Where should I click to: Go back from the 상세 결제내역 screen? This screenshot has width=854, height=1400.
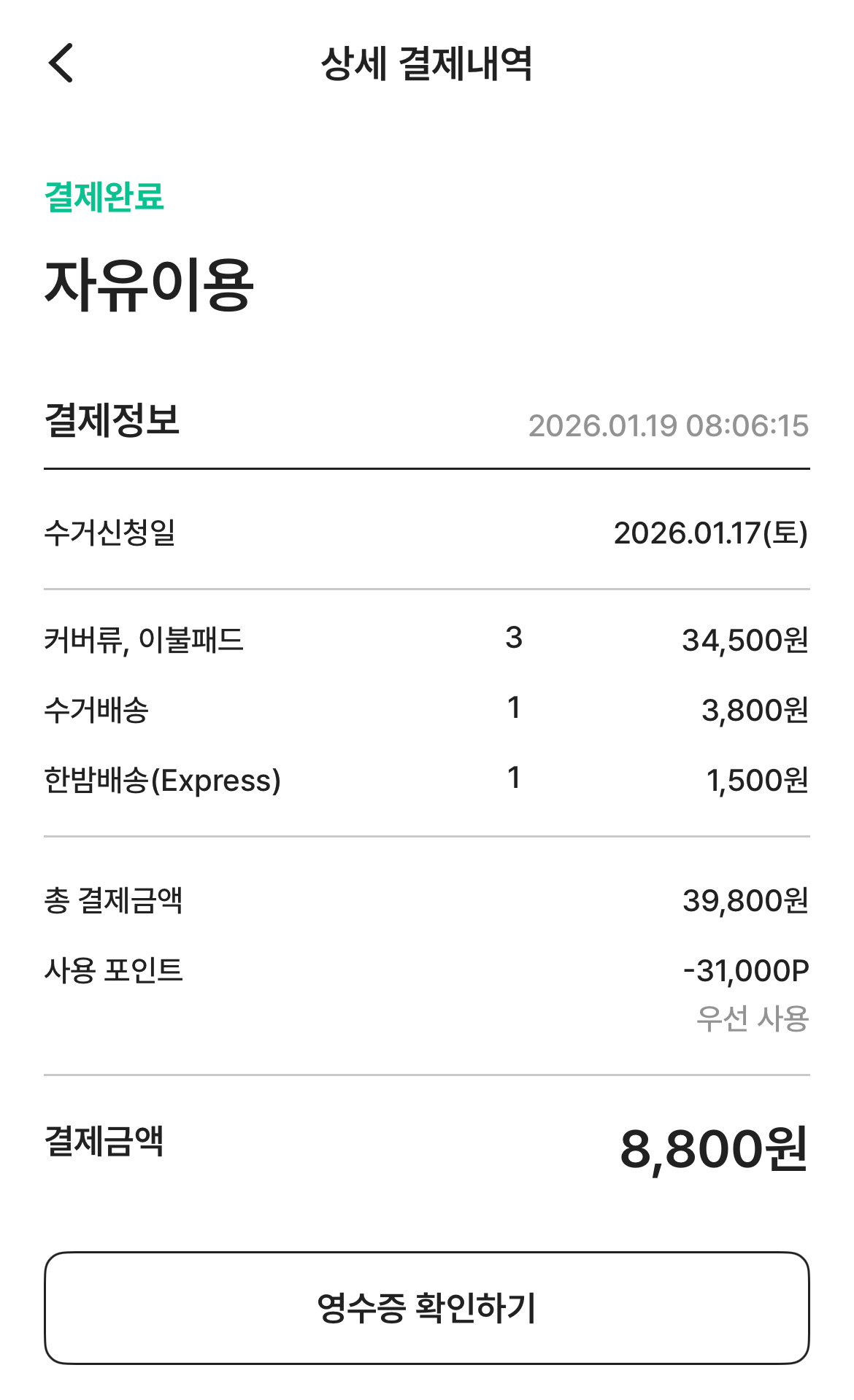coord(61,63)
